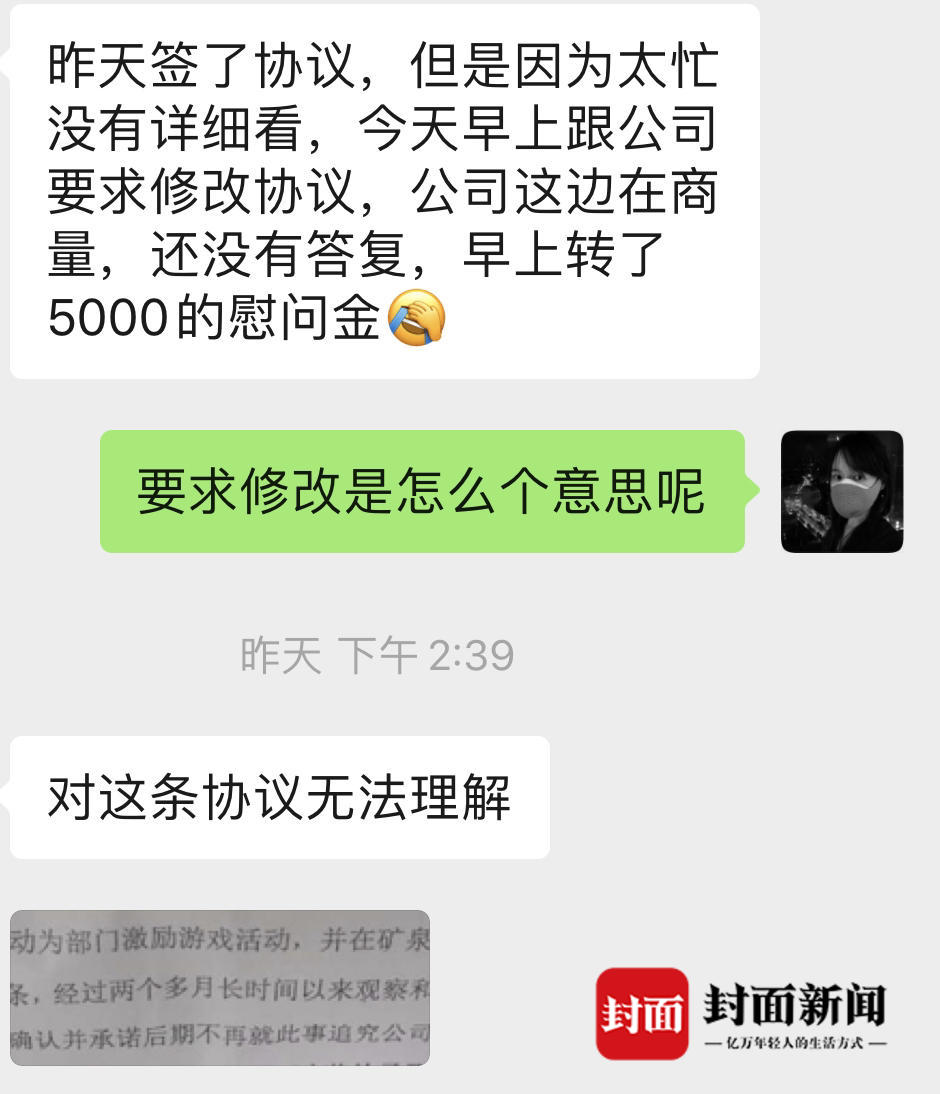Open the sender's masked-face avatar profile

pyautogui.click(x=841, y=491)
